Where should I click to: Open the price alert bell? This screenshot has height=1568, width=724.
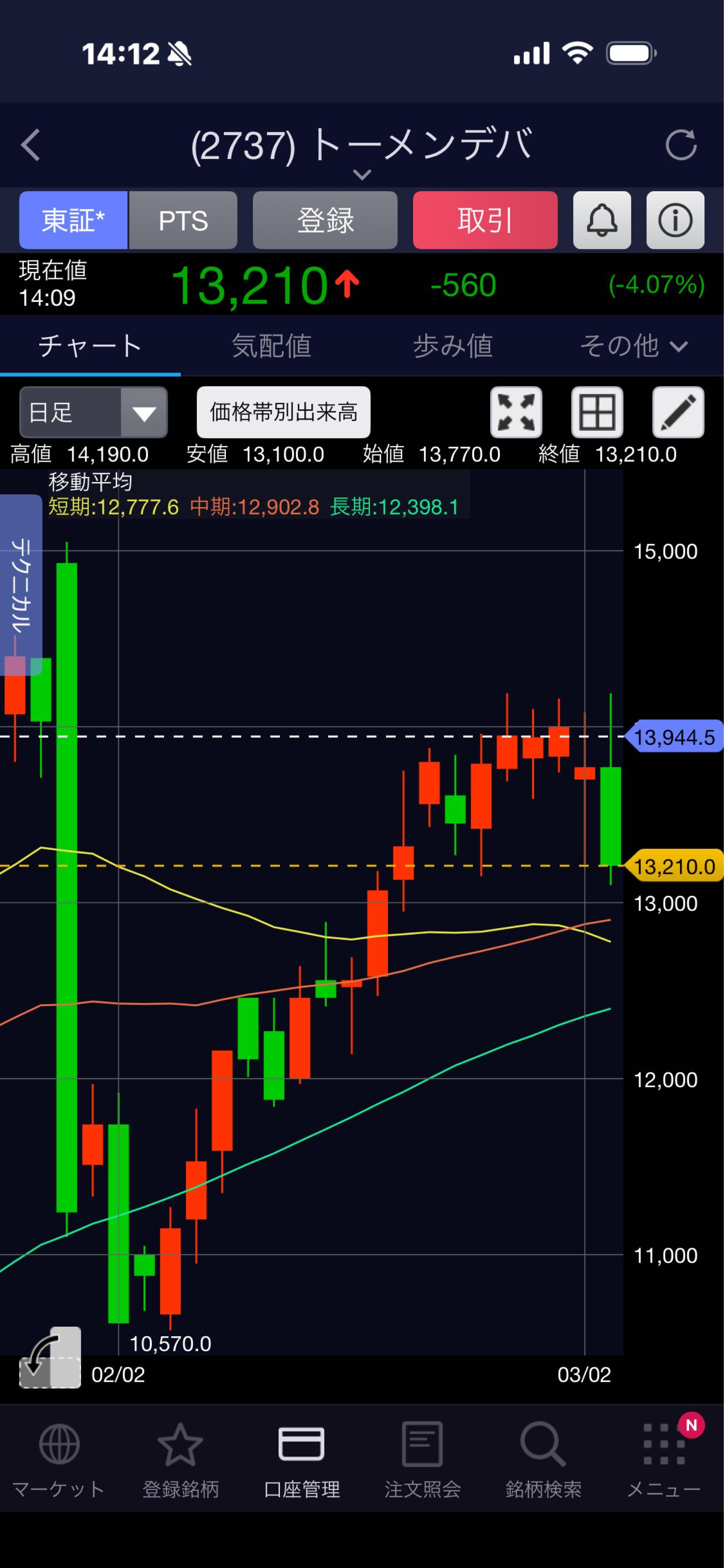(602, 220)
